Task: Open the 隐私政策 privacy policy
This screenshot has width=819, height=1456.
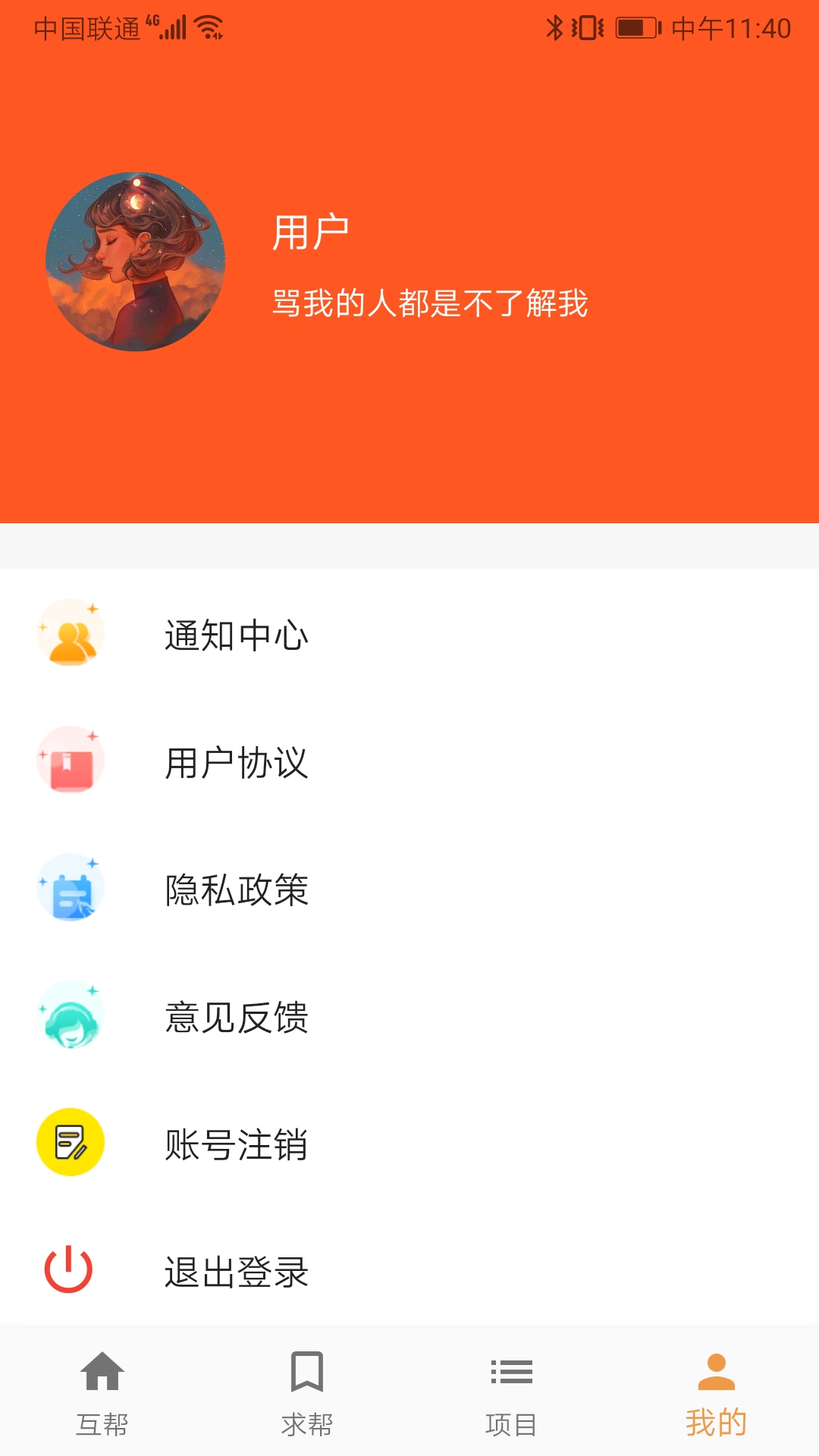Action: (236, 892)
